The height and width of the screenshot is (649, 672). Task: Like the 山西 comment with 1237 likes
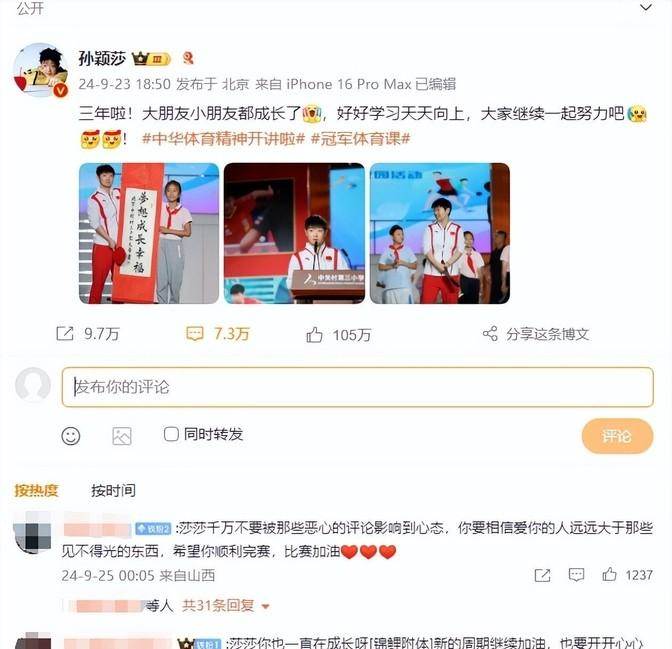pos(609,575)
